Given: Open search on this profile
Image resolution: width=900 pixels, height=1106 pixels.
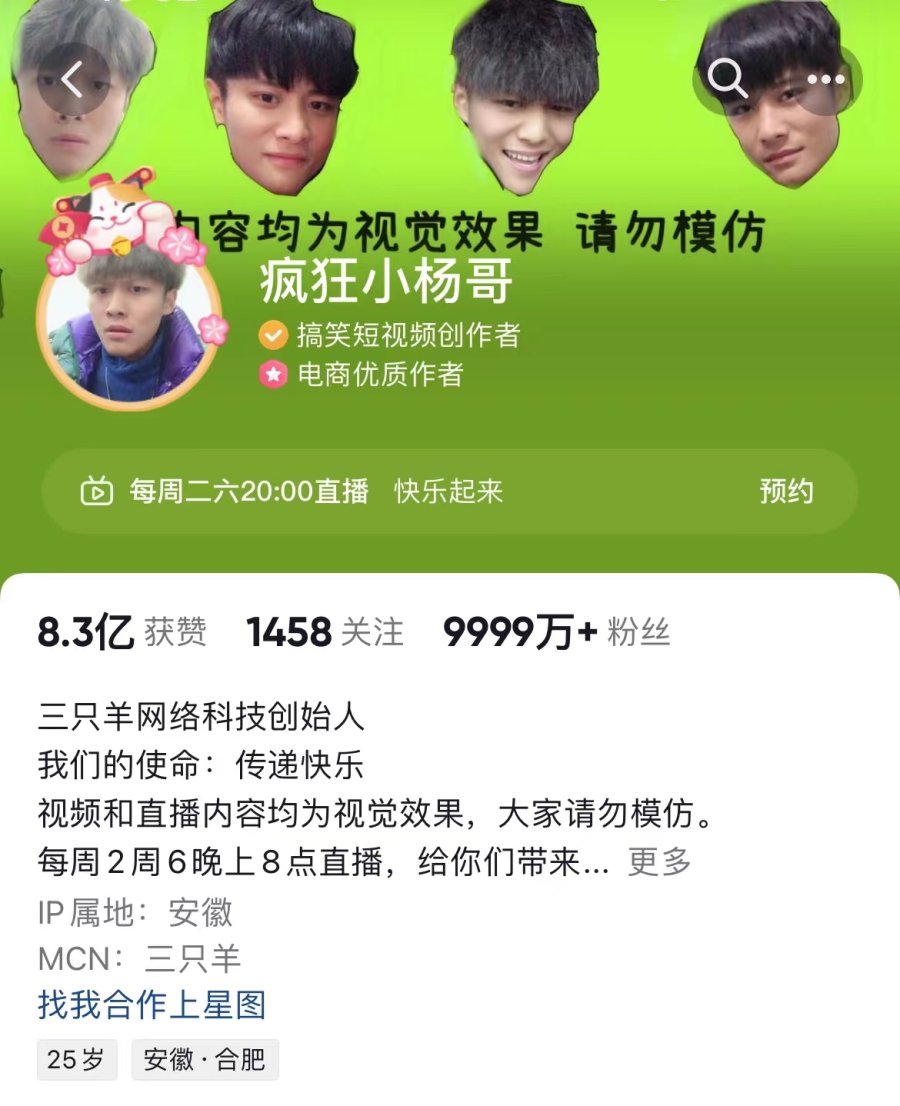Looking at the screenshot, I should (727, 80).
